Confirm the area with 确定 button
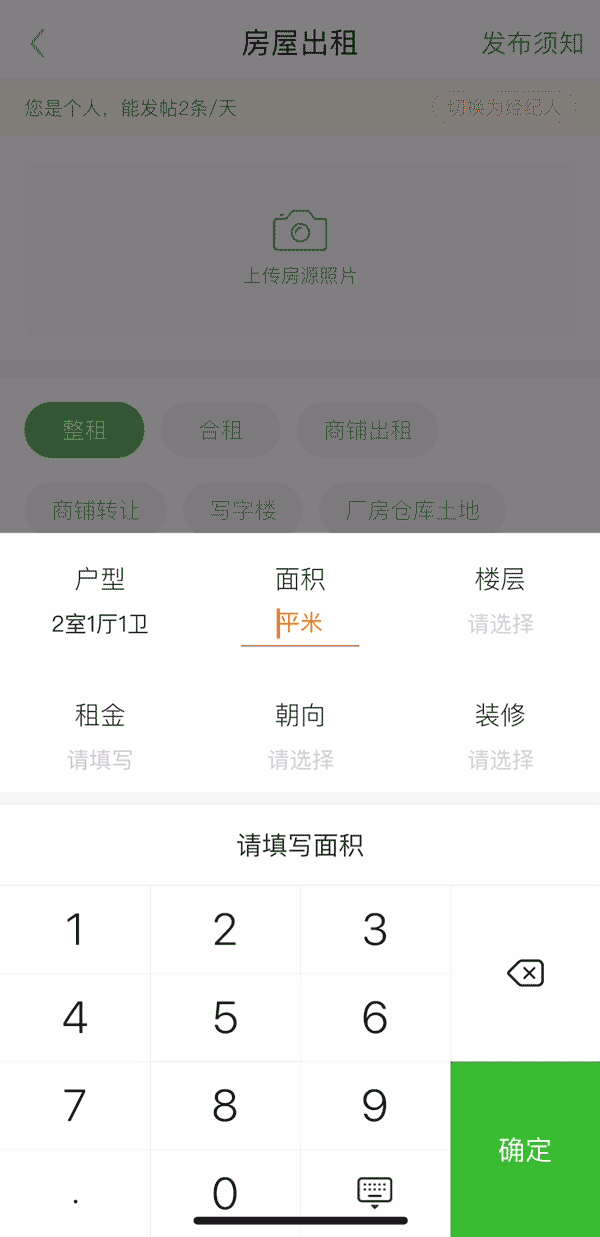This screenshot has height=1237, width=600. point(525,1149)
